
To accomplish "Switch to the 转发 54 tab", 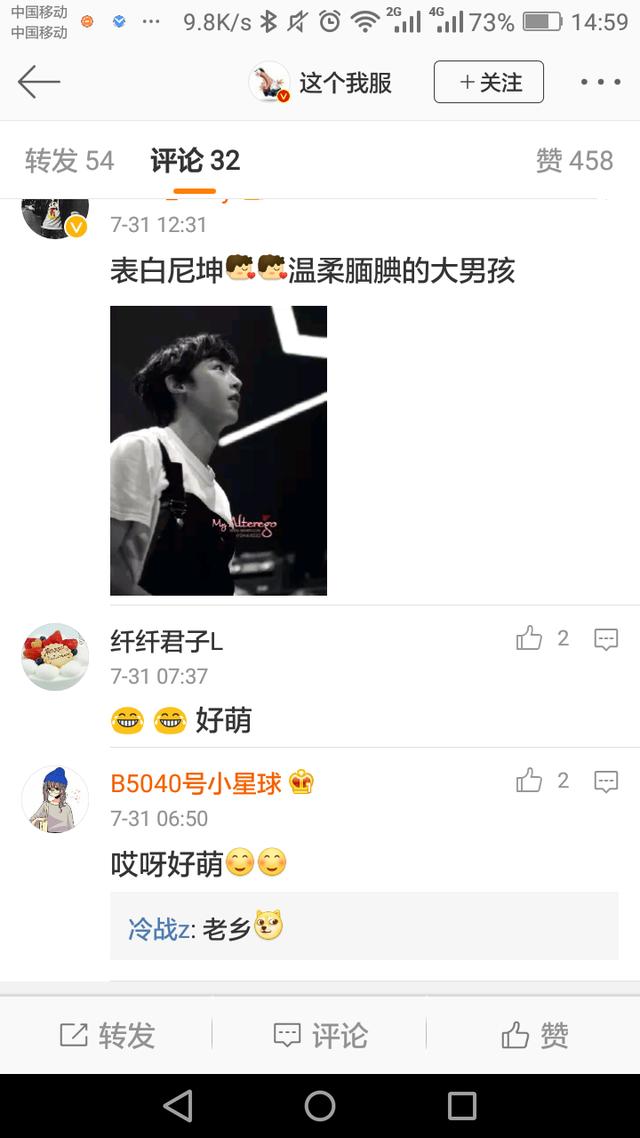I will pos(69,160).
